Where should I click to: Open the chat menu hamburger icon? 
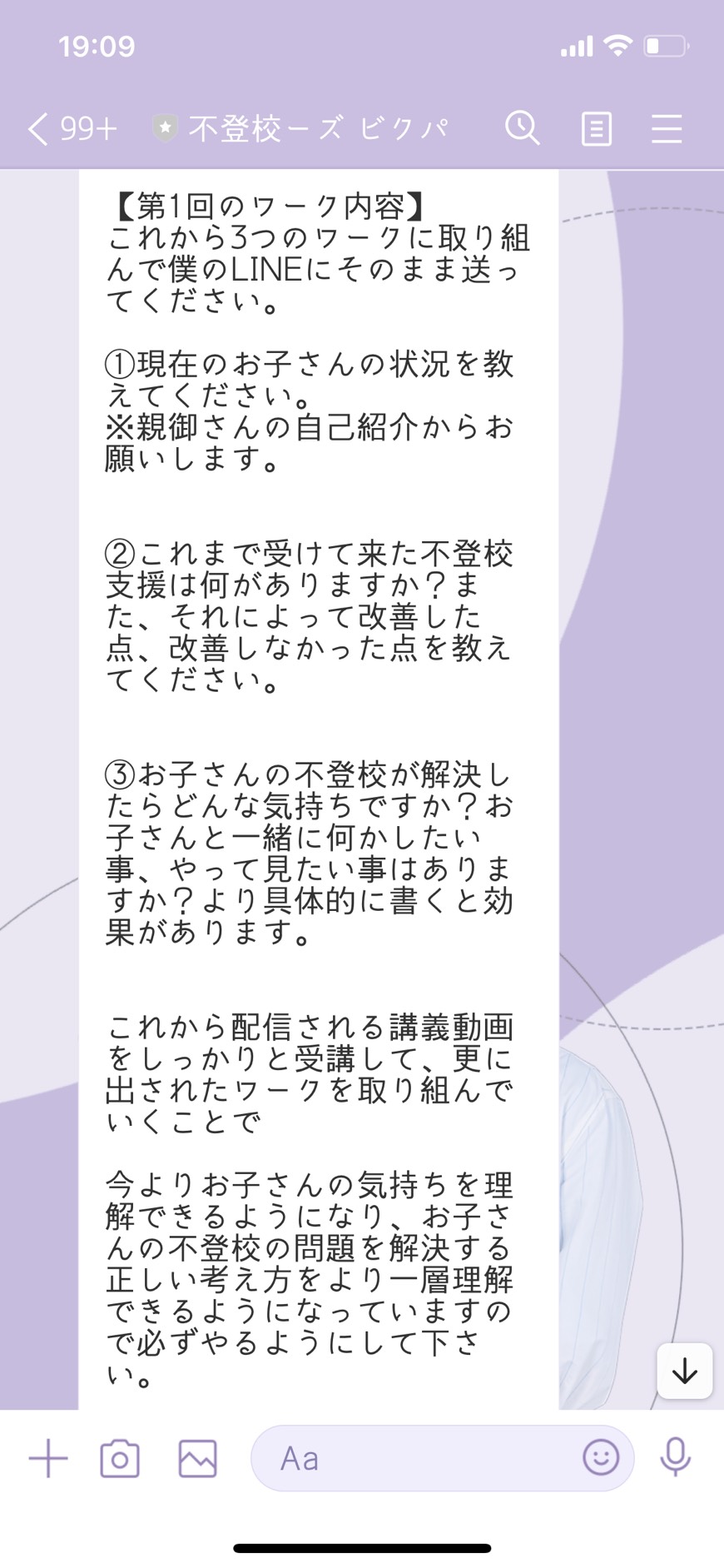(667, 129)
